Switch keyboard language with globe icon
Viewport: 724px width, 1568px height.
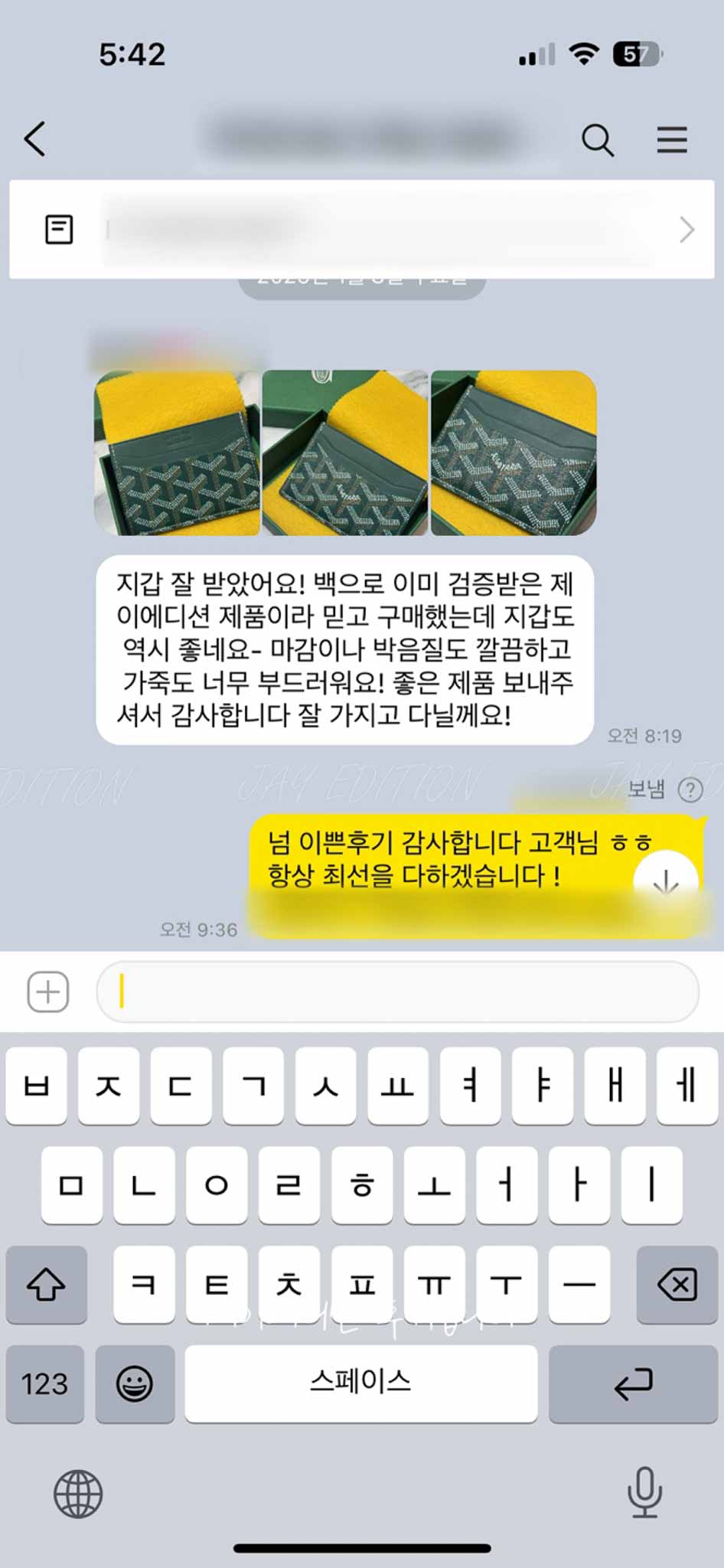click(x=78, y=1494)
